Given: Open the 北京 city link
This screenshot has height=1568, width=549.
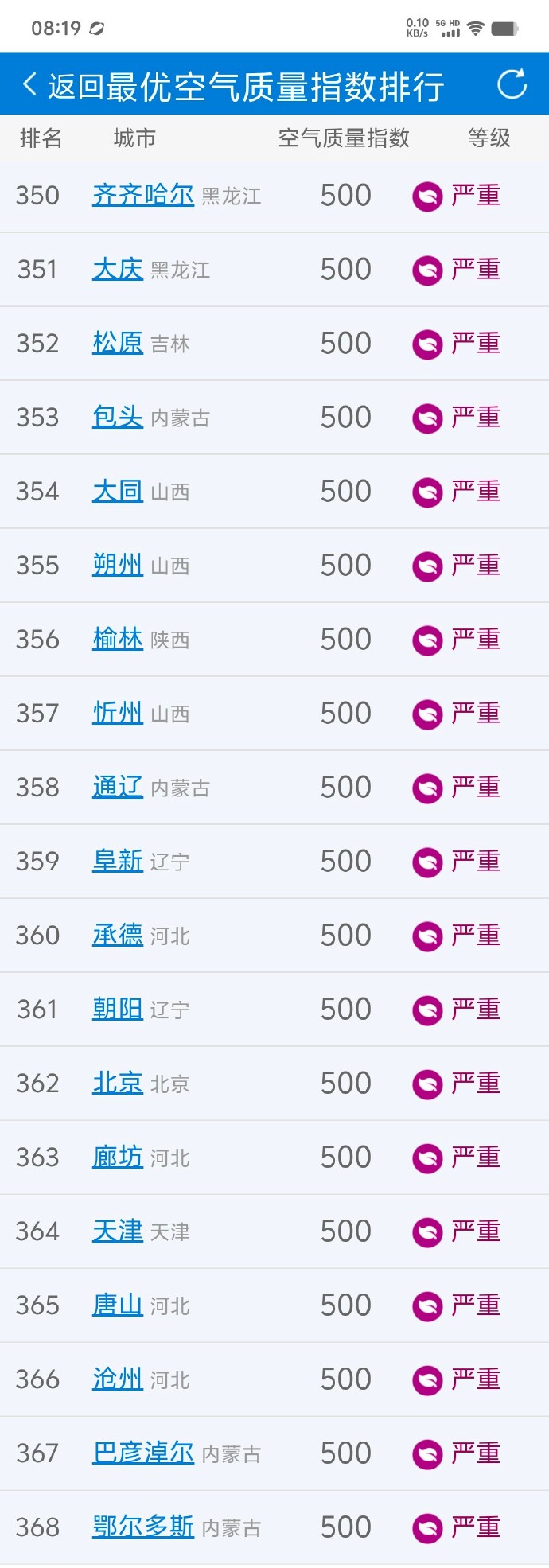Looking at the screenshot, I should pyautogui.click(x=118, y=1083).
